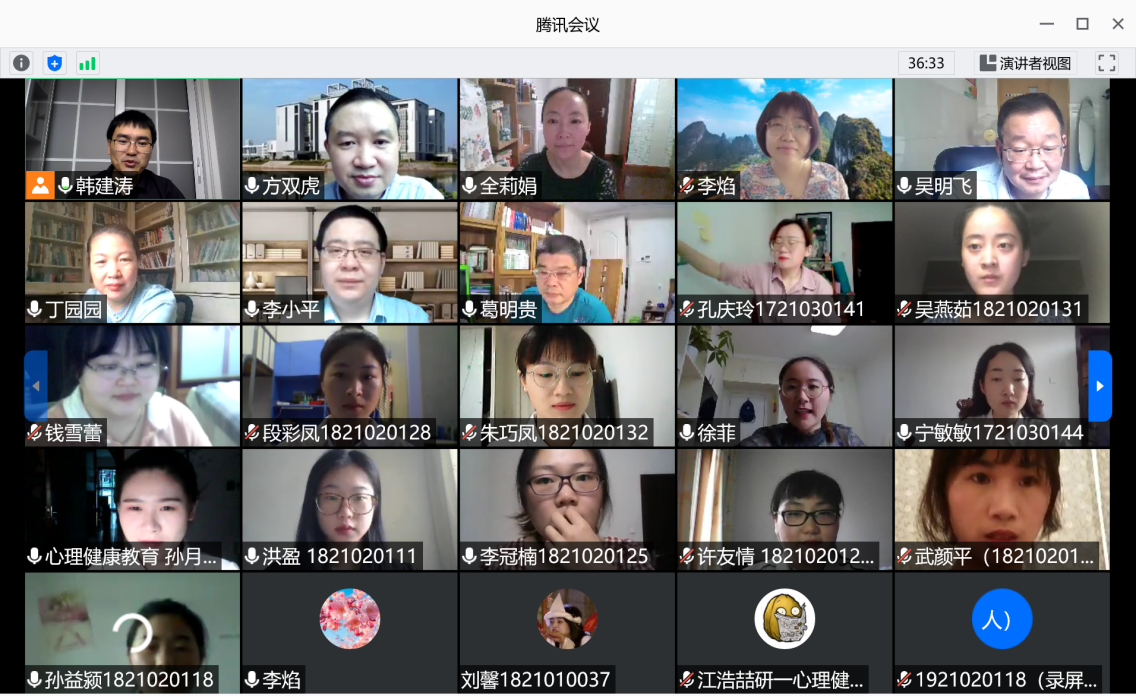This screenshot has height=696, width=1136.
Task: Go to the next page of participants
Action: 1100,386
